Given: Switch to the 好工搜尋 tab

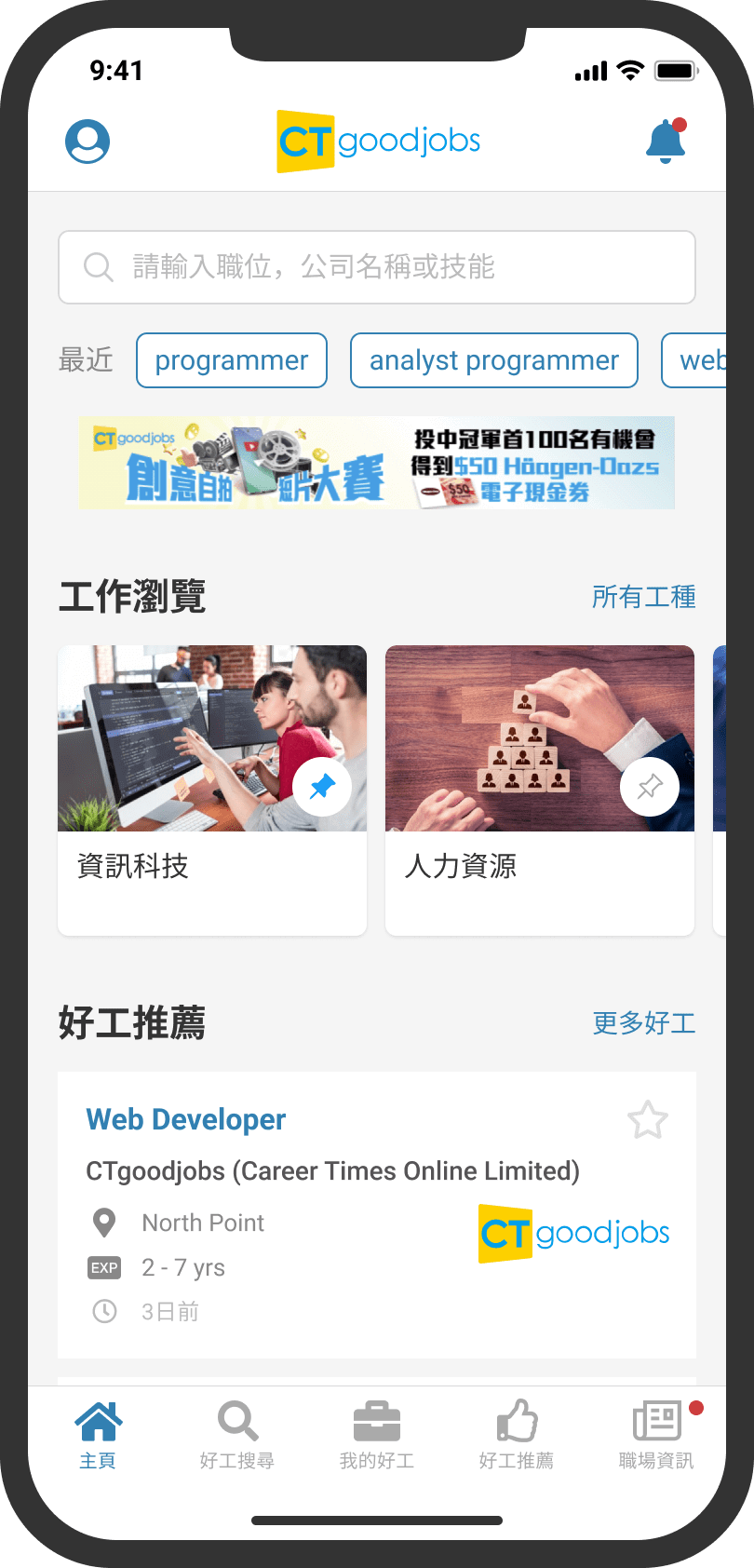Looking at the screenshot, I should point(237,1435).
